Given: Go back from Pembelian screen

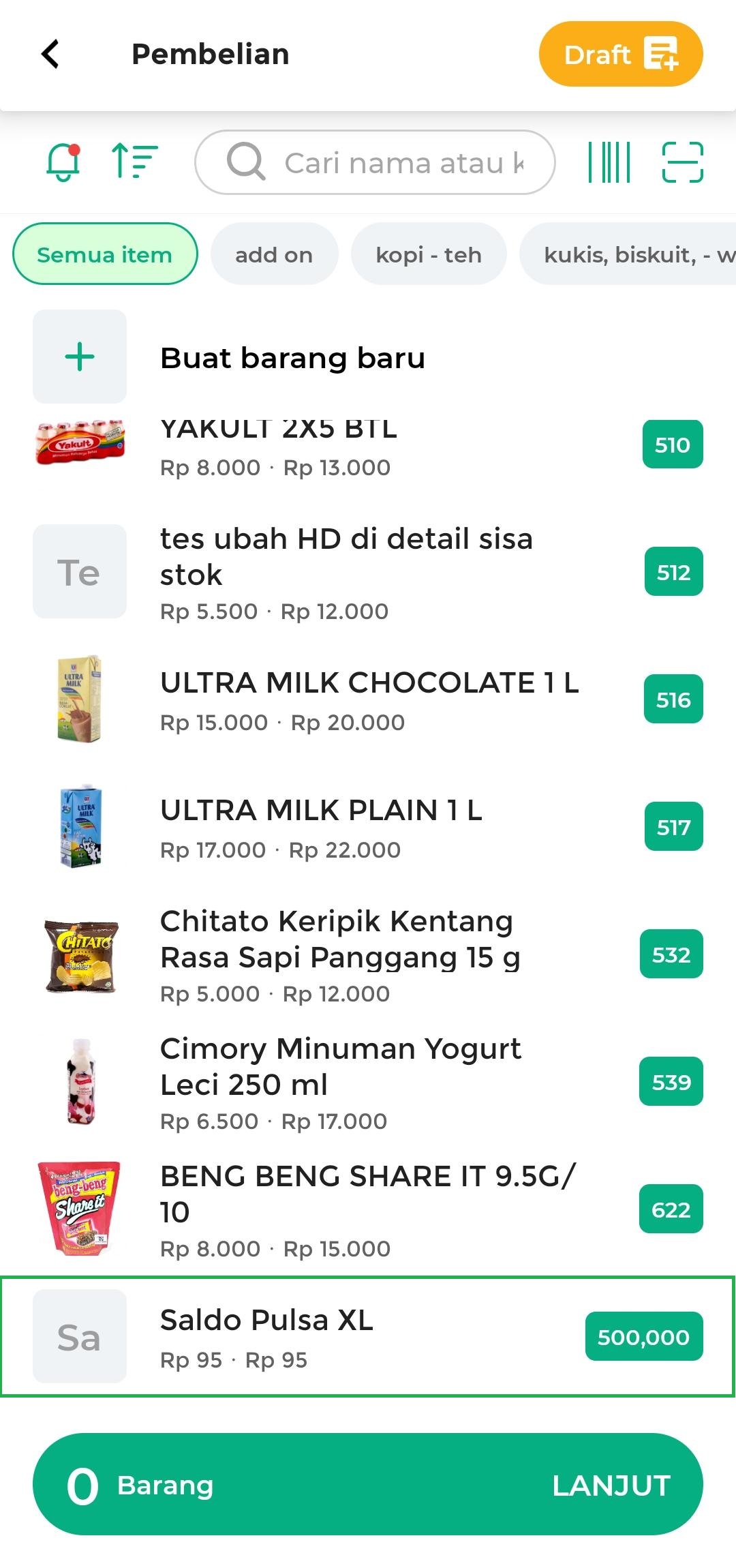Looking at the screenshot, I should coord(50,54).
